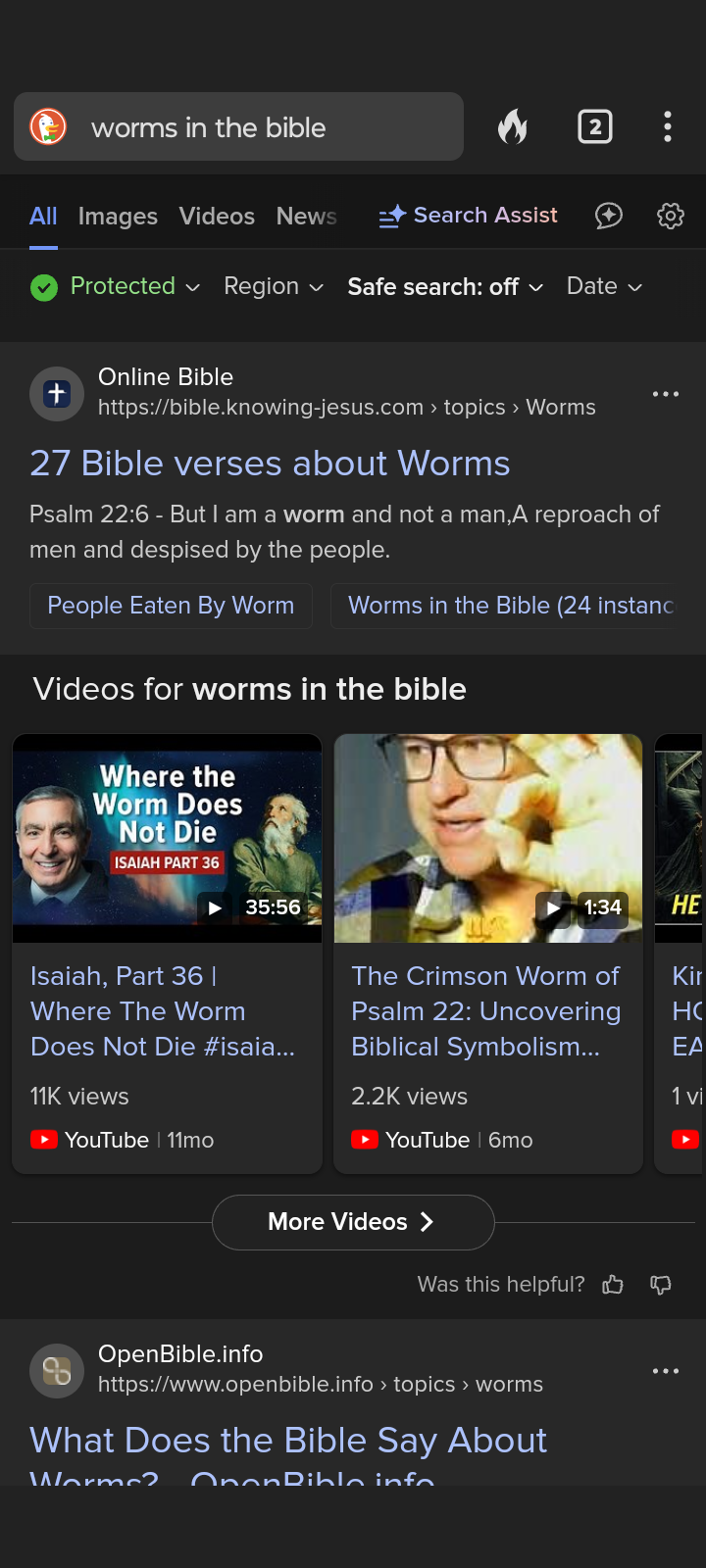The image size is (706, 1568).
Task: Open the tab switcher showing 2 tabs
Action: point(594,127)
